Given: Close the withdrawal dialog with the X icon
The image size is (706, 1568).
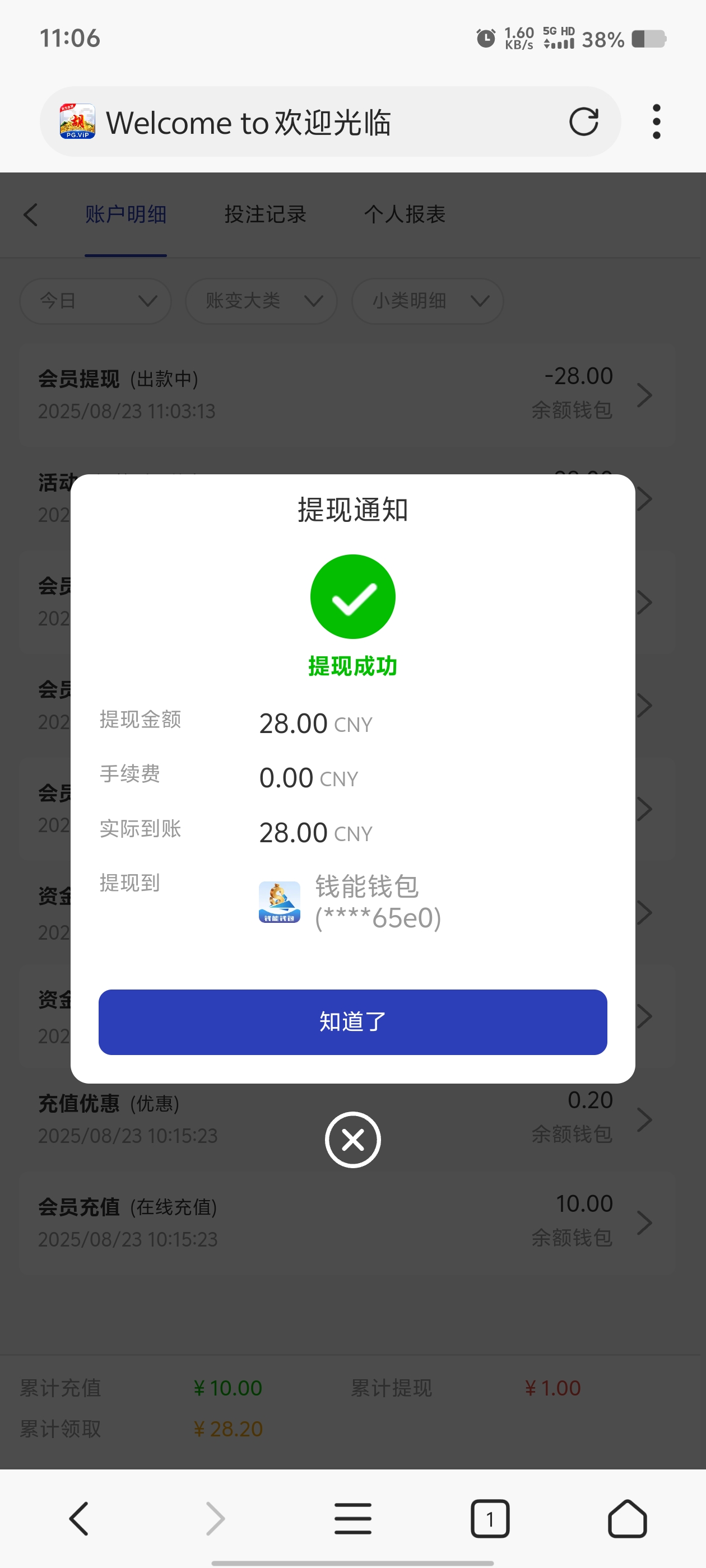Looking at the screenshot, I should pyautogui.click(x=352, y=1140).
